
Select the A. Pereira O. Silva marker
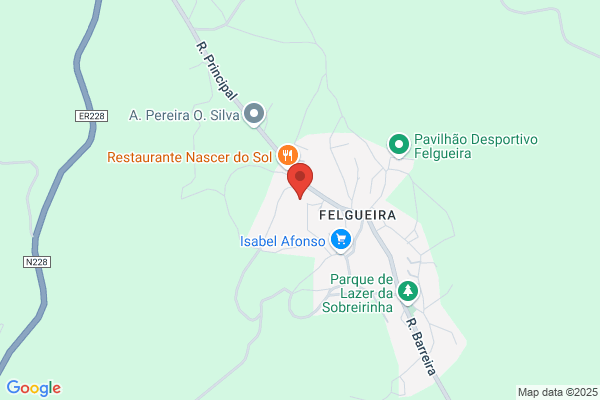pos(254,114)
